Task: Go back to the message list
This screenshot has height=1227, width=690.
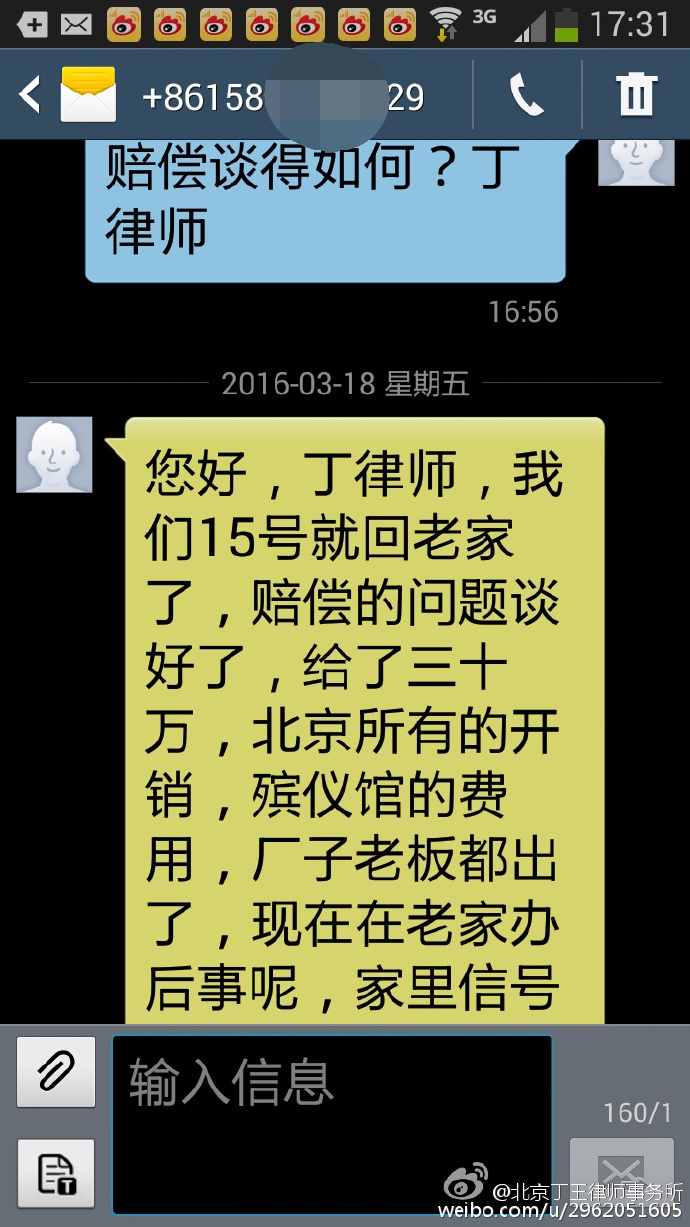Action: click(x=30, y=96)
